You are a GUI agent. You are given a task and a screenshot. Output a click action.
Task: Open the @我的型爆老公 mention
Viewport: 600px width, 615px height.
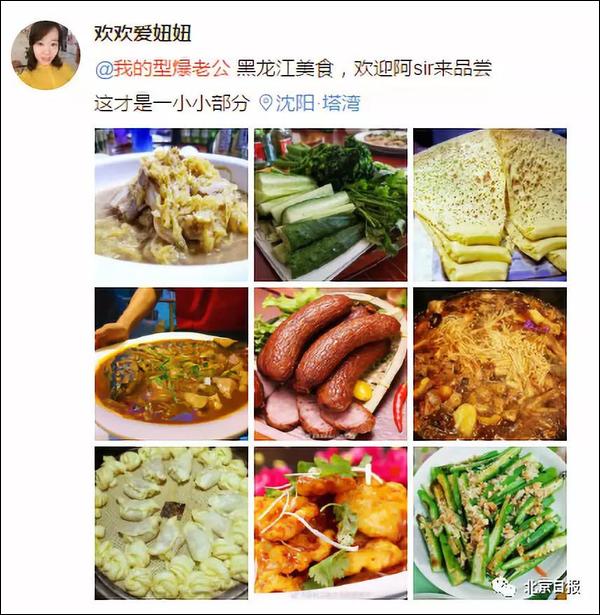coord(162,69)
